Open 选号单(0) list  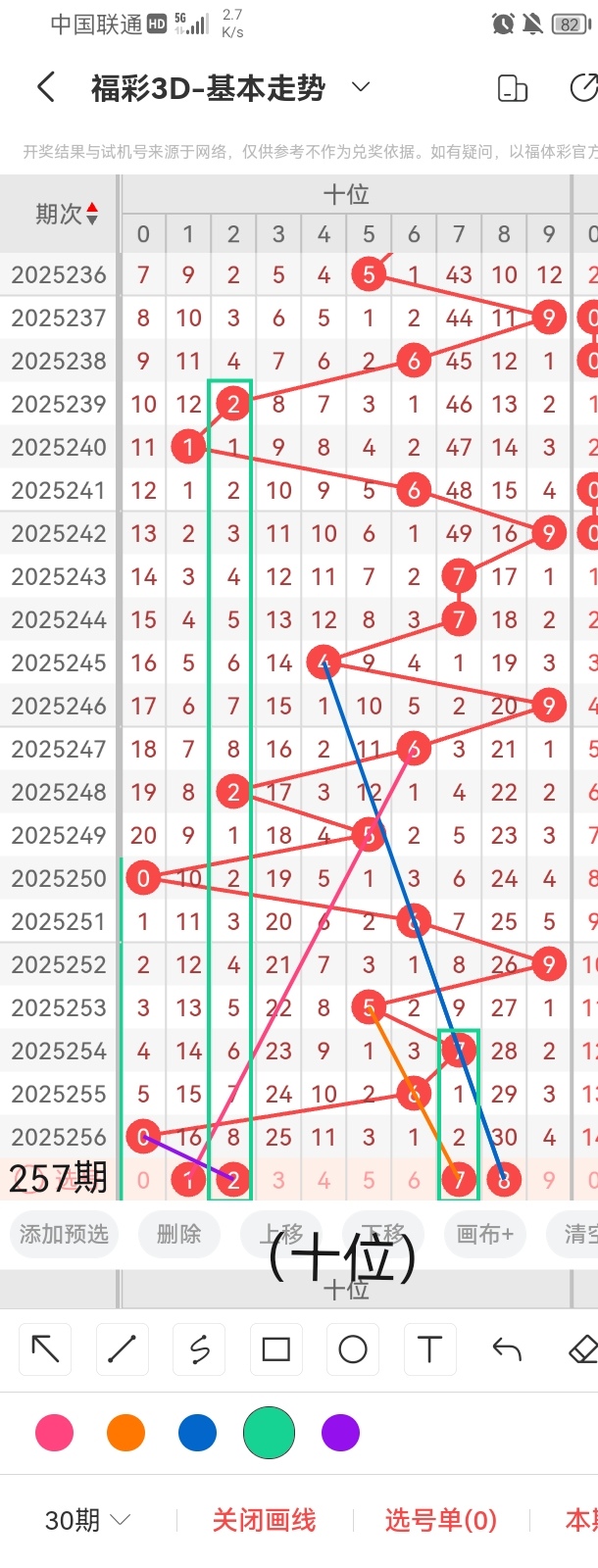click(x=440, y=1520)
